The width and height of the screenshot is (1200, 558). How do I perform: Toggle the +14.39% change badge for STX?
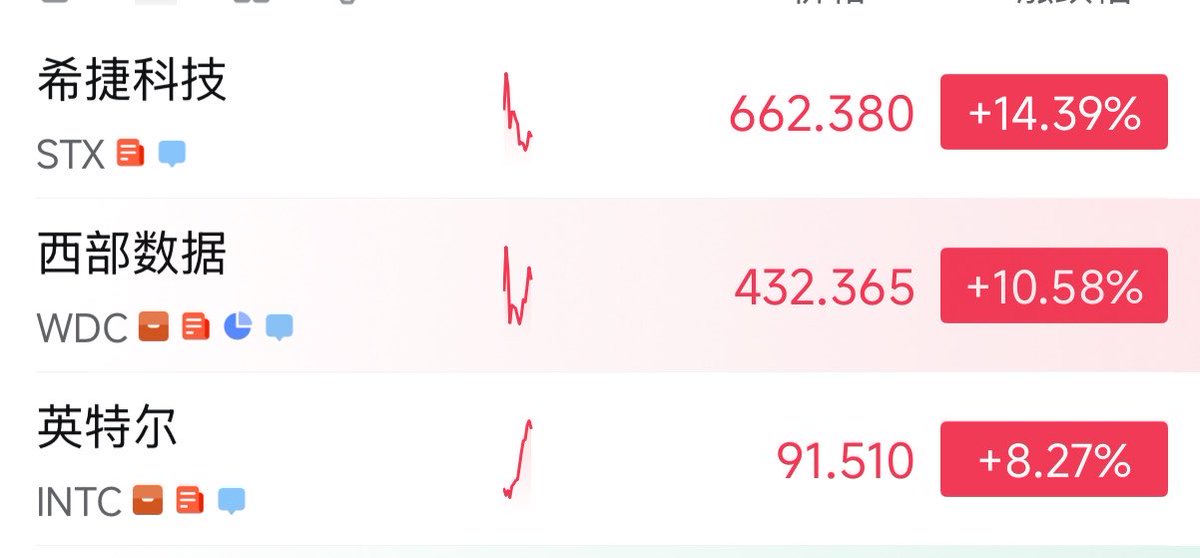[1054, 112]
